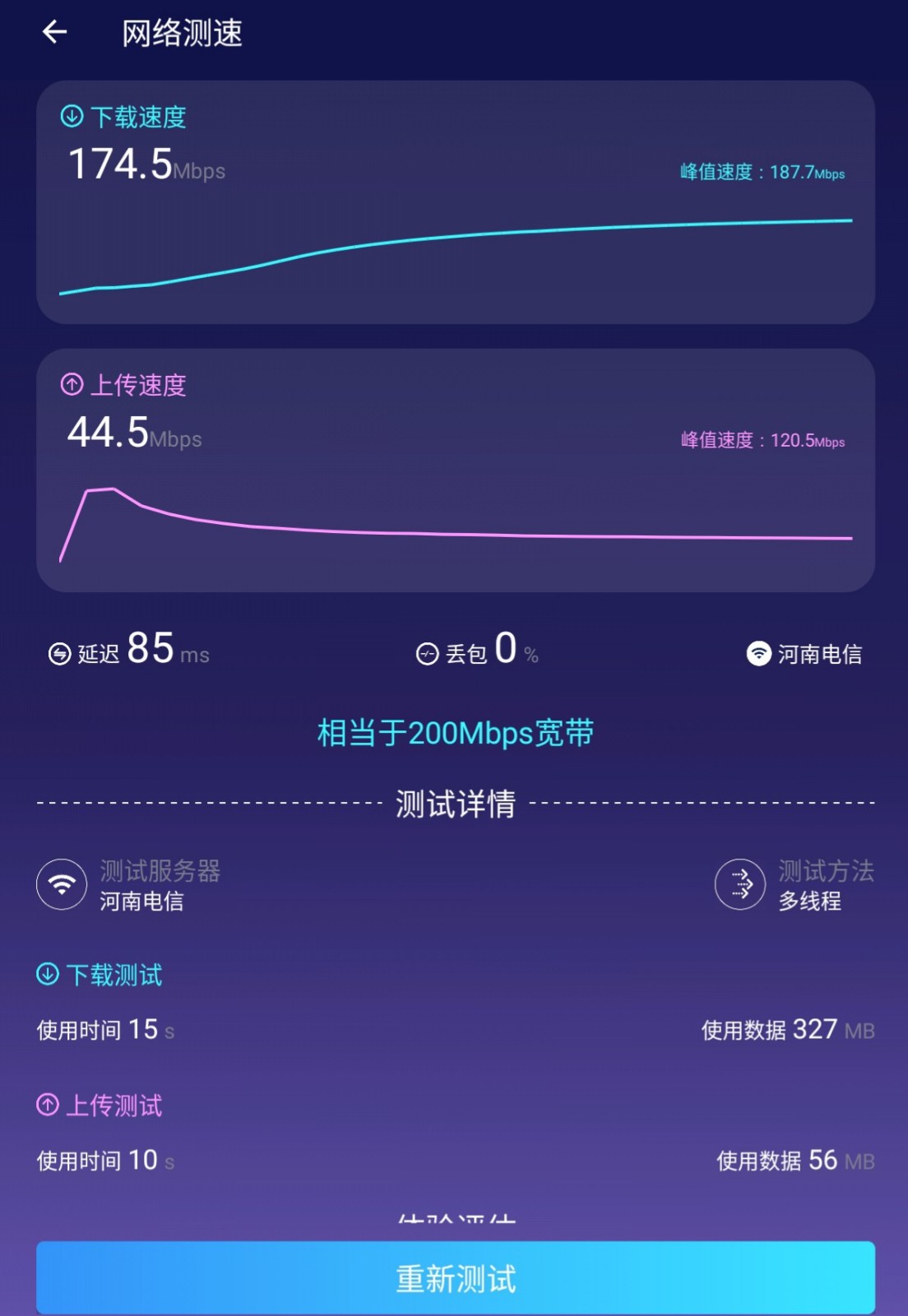
Task: Click the 测试服务器 server WiFi icon
Action: 60,884
